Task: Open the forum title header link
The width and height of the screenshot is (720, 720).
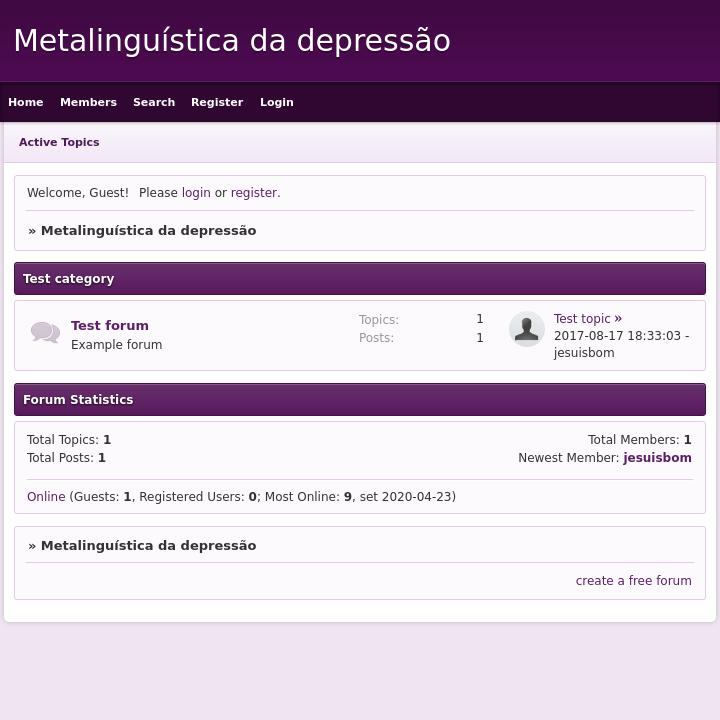Action: (232, 41)
